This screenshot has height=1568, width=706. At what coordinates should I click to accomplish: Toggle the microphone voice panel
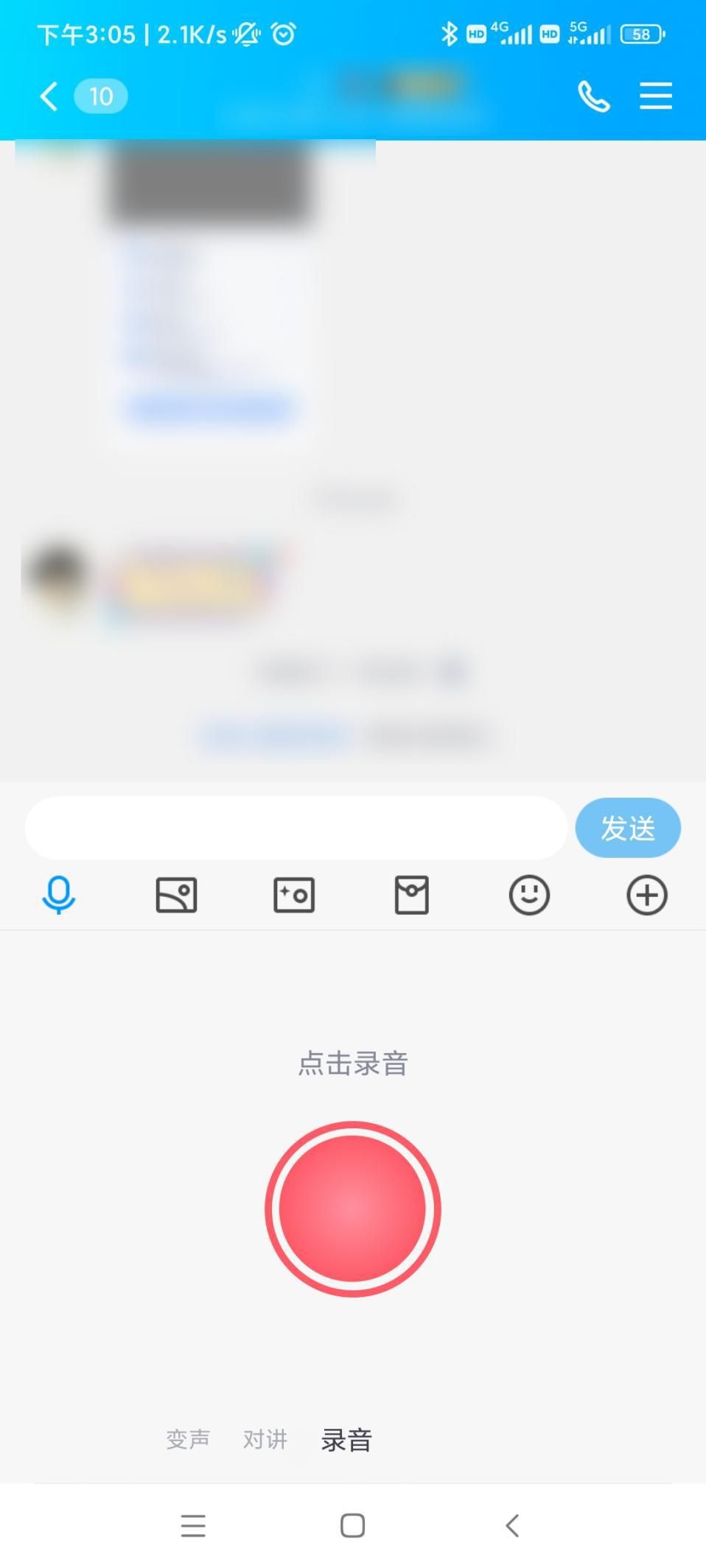click(x=59, y=896)
